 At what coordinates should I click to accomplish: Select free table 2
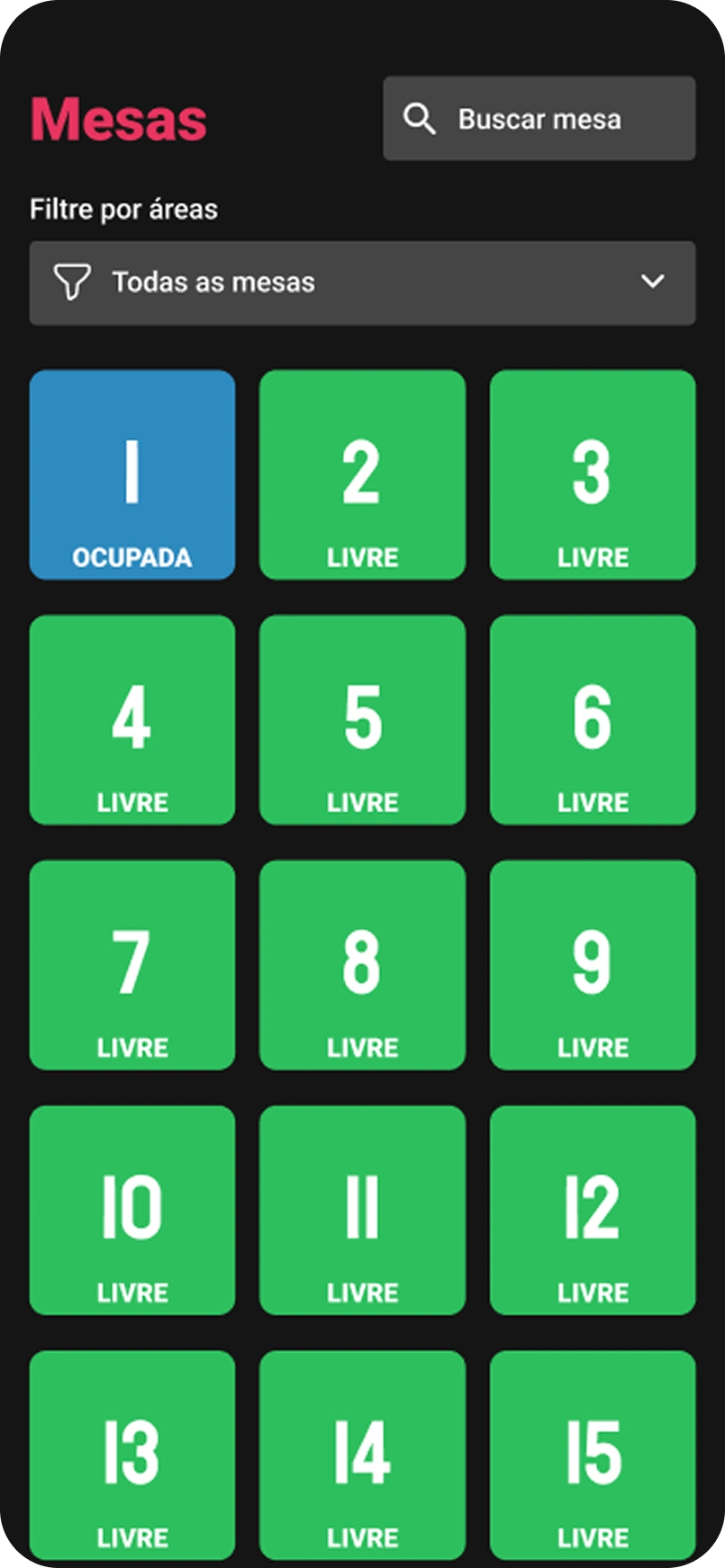point(362,474)
